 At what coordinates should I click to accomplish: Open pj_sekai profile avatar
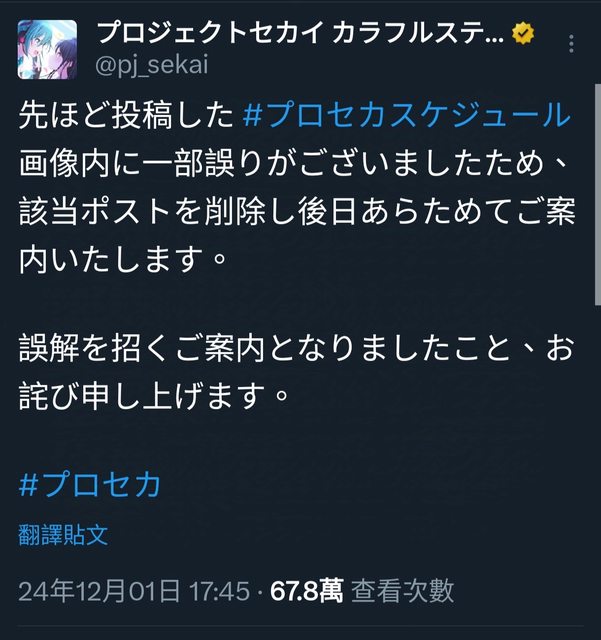coord(48,49)
